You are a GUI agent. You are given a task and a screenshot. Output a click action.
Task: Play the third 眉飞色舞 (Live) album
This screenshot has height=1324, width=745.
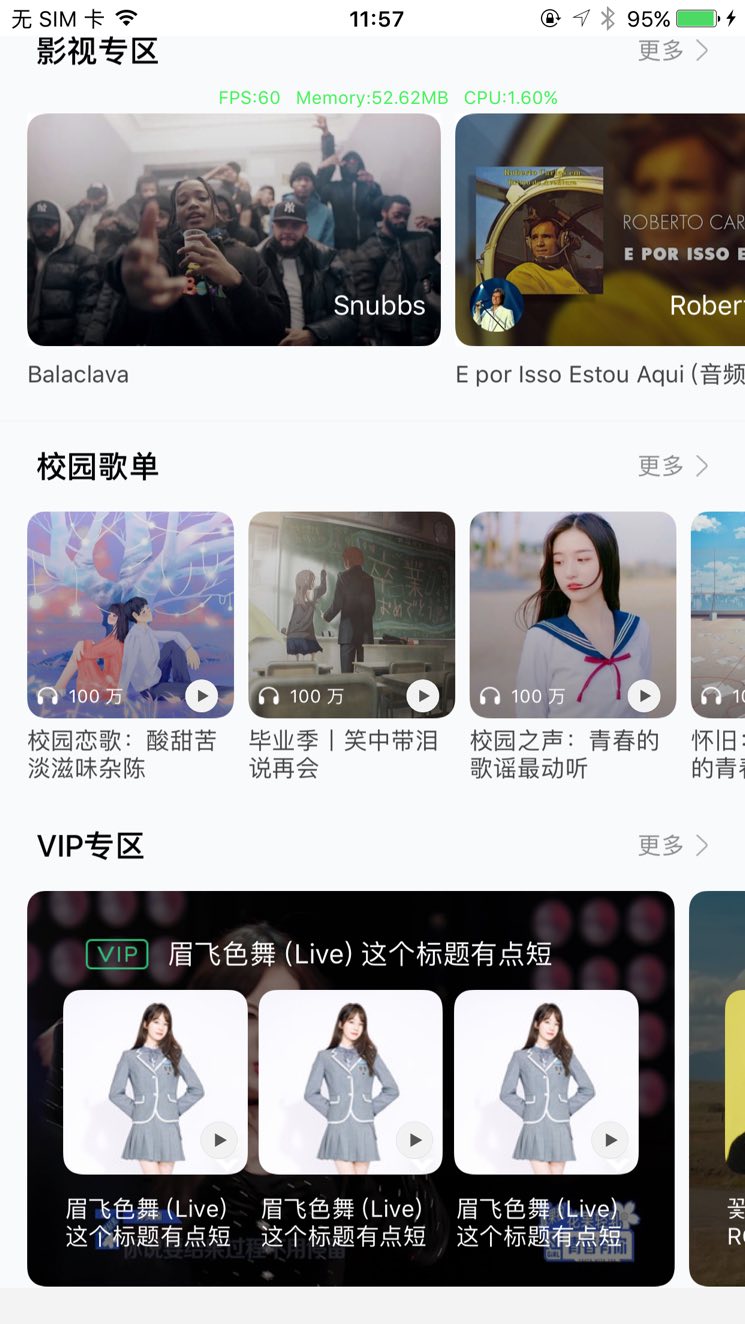610,1139
